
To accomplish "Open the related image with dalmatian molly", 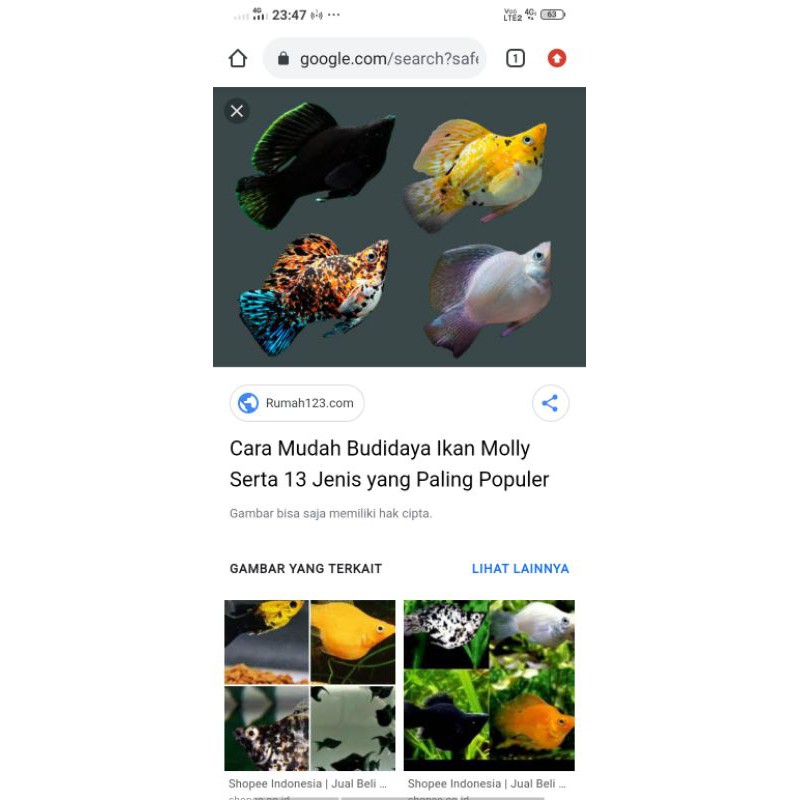I will click(489, 685).
